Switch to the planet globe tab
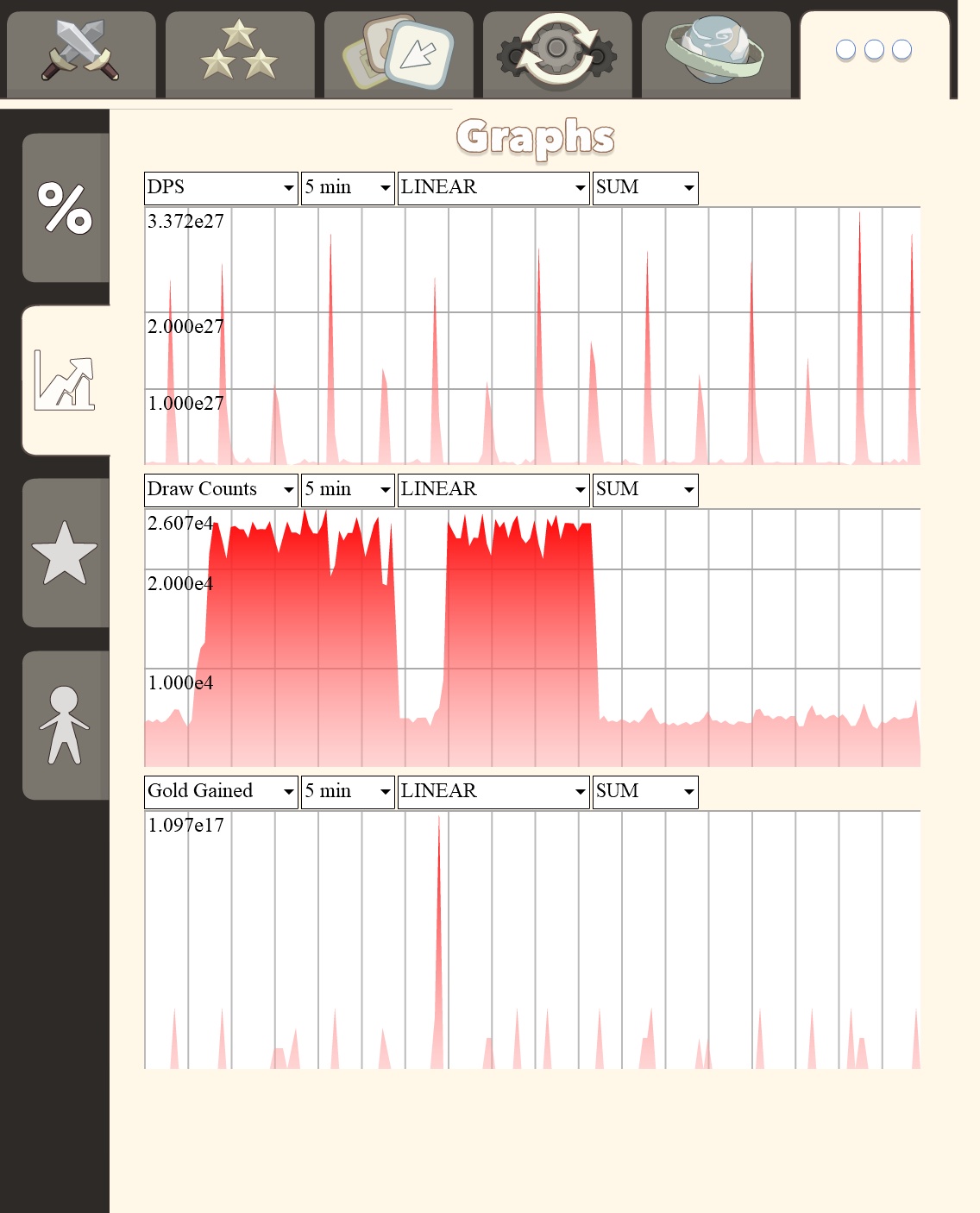 (716, 54)
